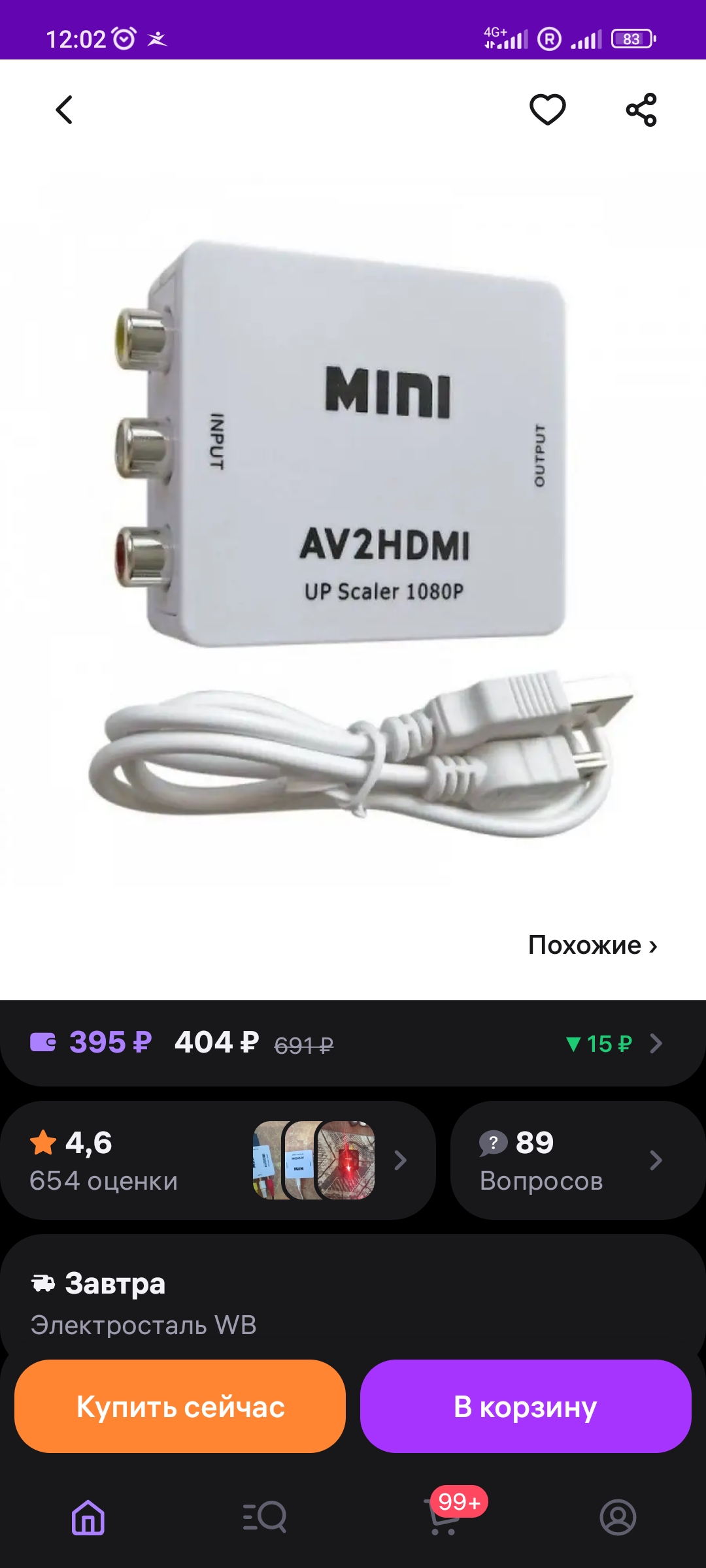Open delivery info for Завтра Электросталь WB

pyautogui.click(x=353, y=1297)
